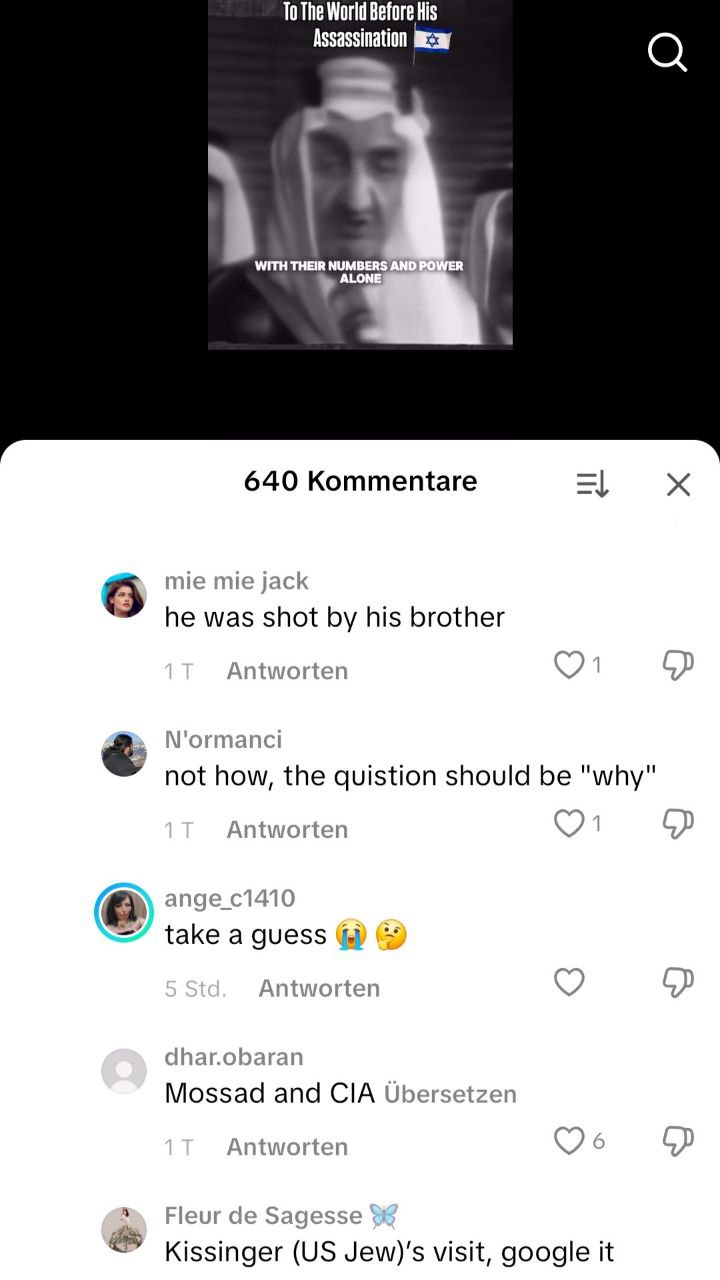This screenshot has height=1280, width=720.
Task: Reply to N'ormanci's comment
Action: pos(287,830)
